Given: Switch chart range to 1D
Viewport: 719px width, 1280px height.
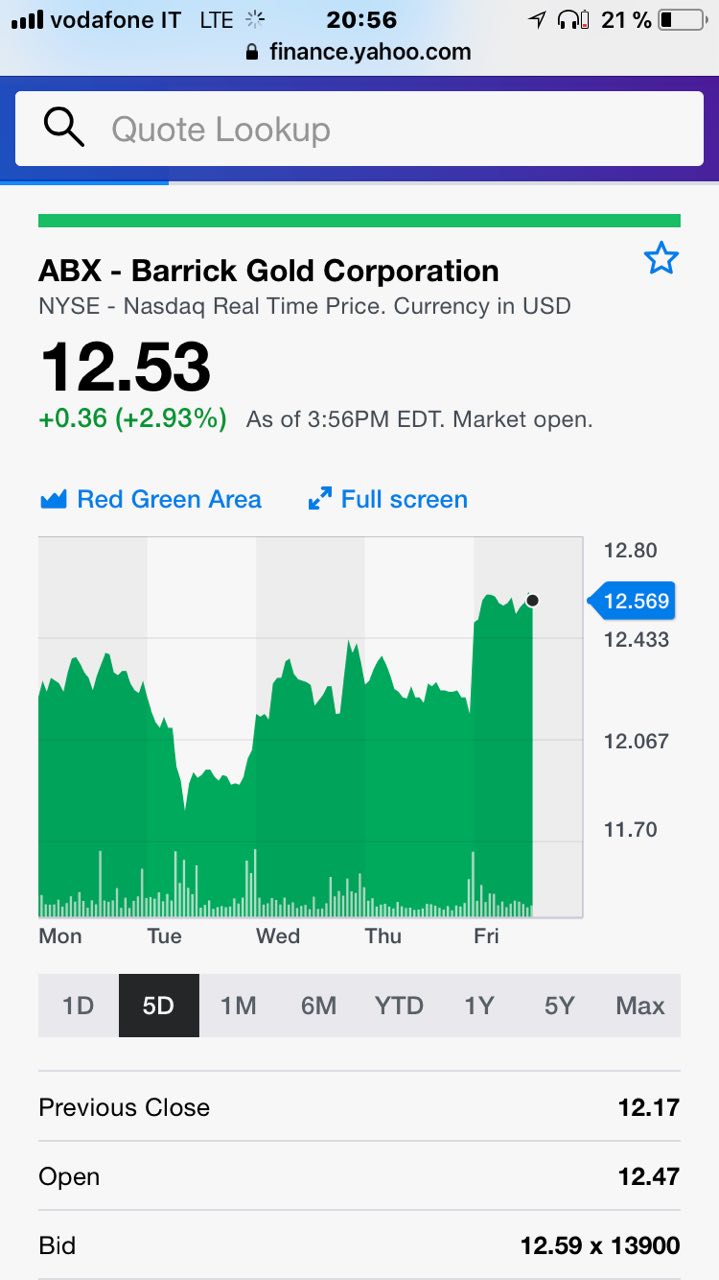Looking at the screenshot, I should click(x=78, y=1005).
